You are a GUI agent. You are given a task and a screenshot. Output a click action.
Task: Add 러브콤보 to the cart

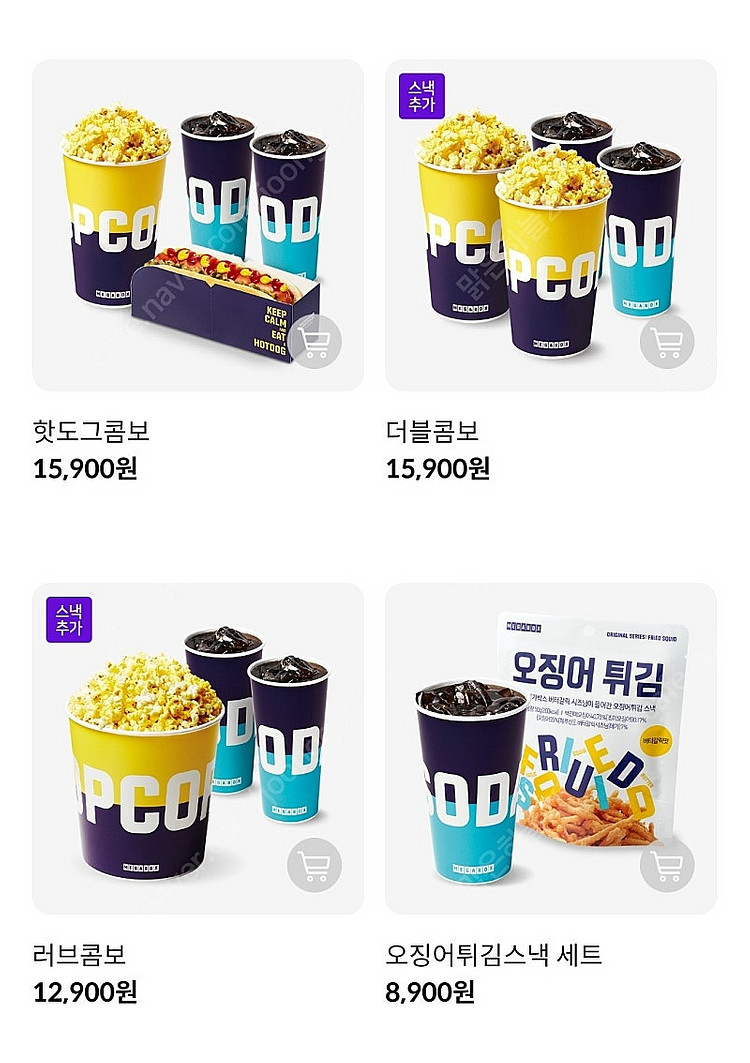tap(314, 865)
